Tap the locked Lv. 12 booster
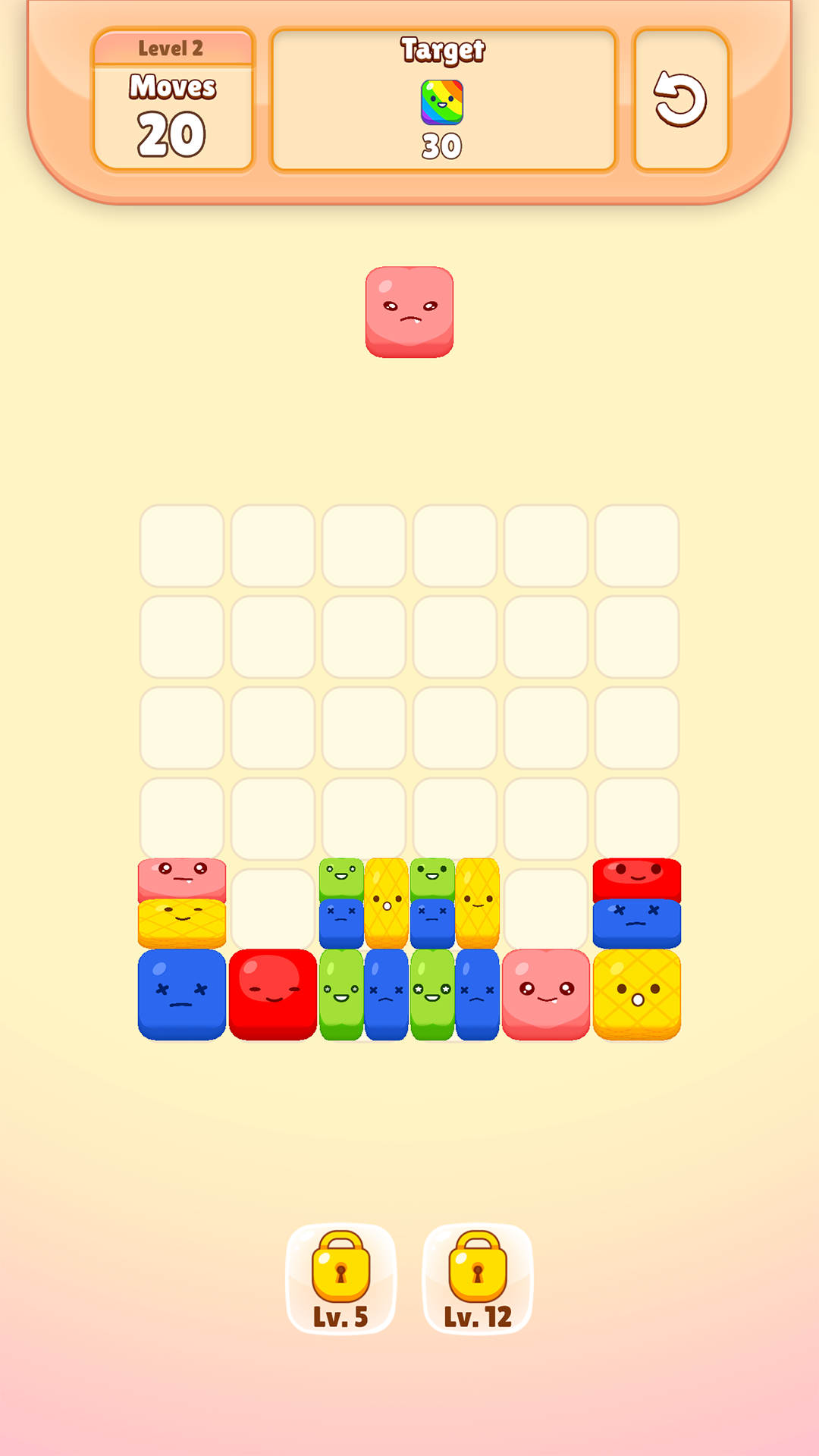This screenshot has width=819, height=1456. [478, 1279]
